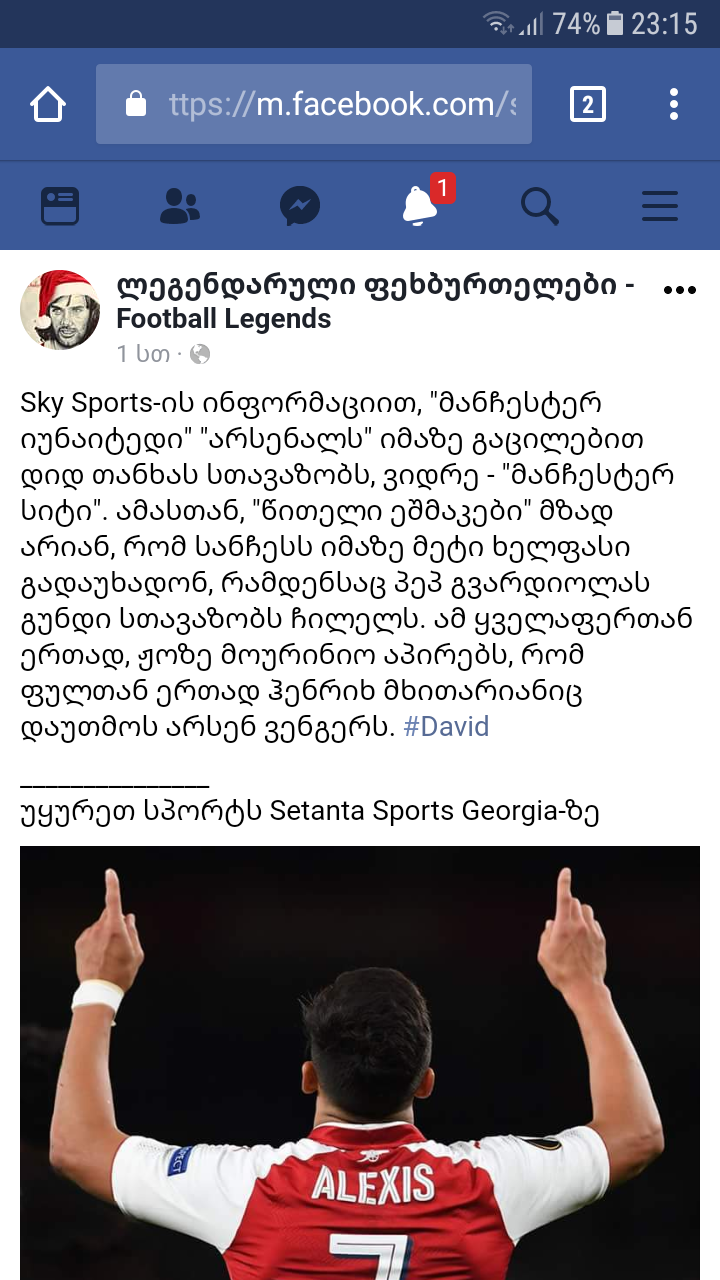
Task: View the Alexis photo in the post
Action: 360,1062
